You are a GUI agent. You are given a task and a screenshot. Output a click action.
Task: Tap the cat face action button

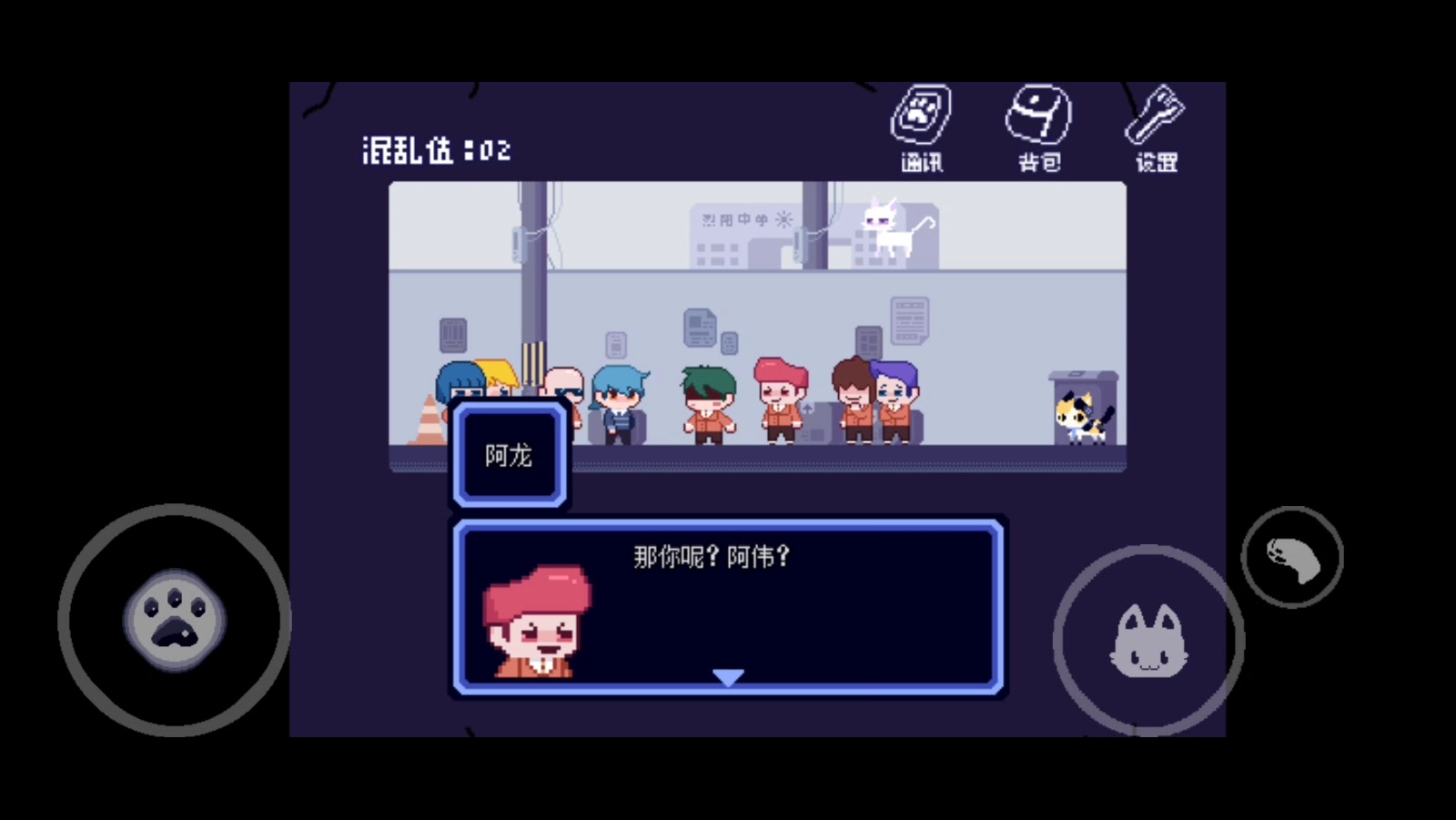(1148, 641)
